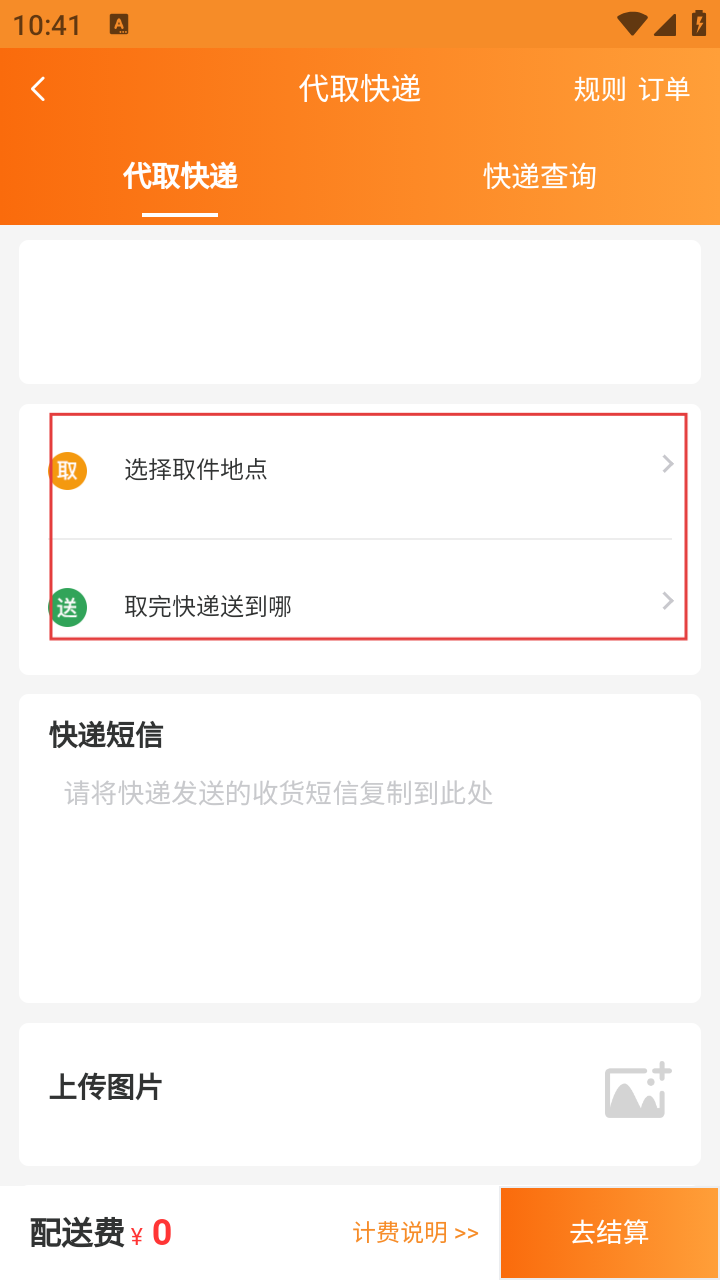Go back using the top-left arrow
720x1280 pixels.
[x=38, y=89]
